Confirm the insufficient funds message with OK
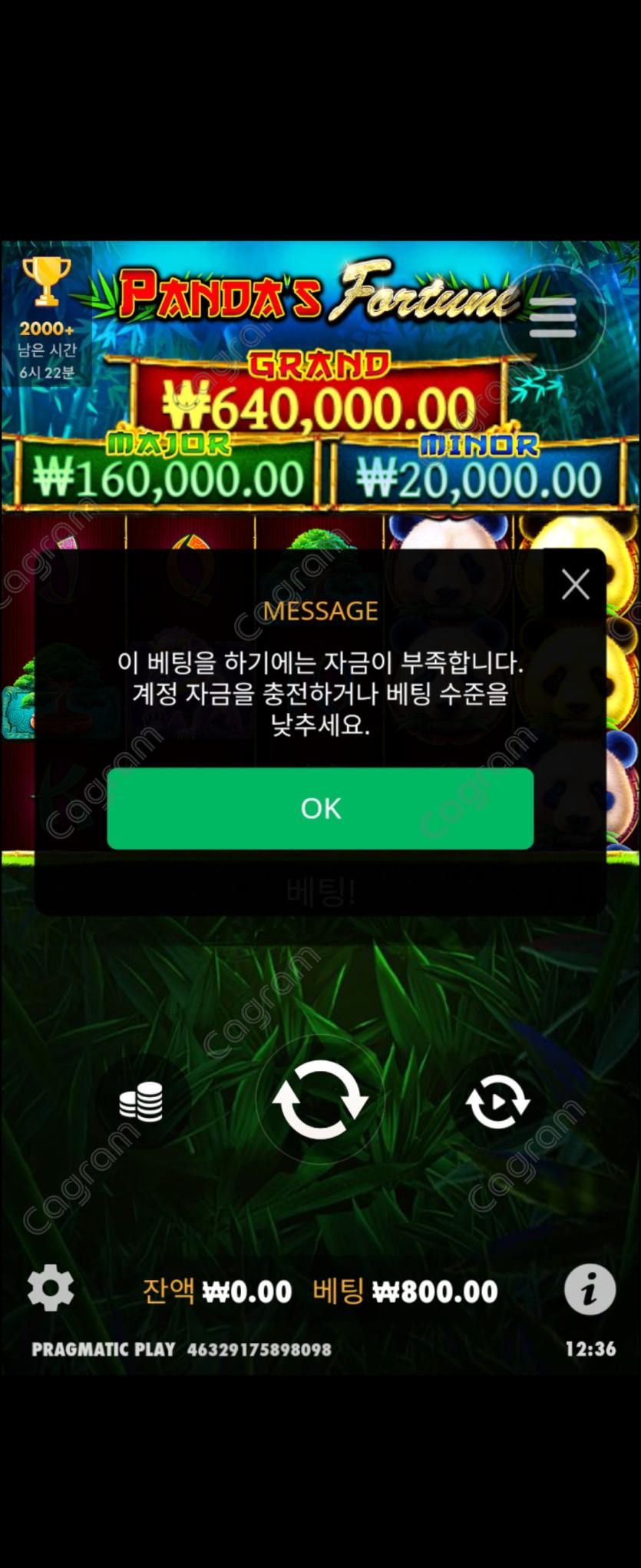This screenshot has height=1568, width=641. [320, 808]
